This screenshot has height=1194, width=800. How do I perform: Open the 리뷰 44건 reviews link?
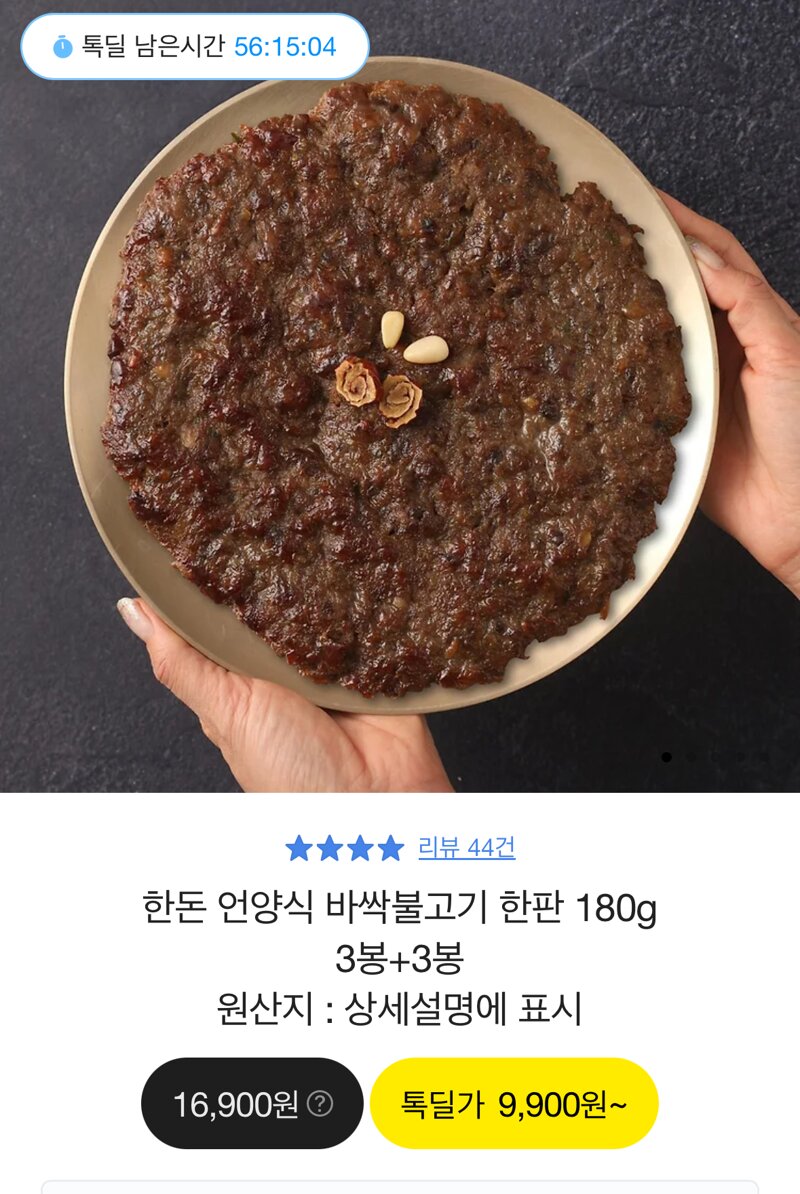(x=466, y=849)
